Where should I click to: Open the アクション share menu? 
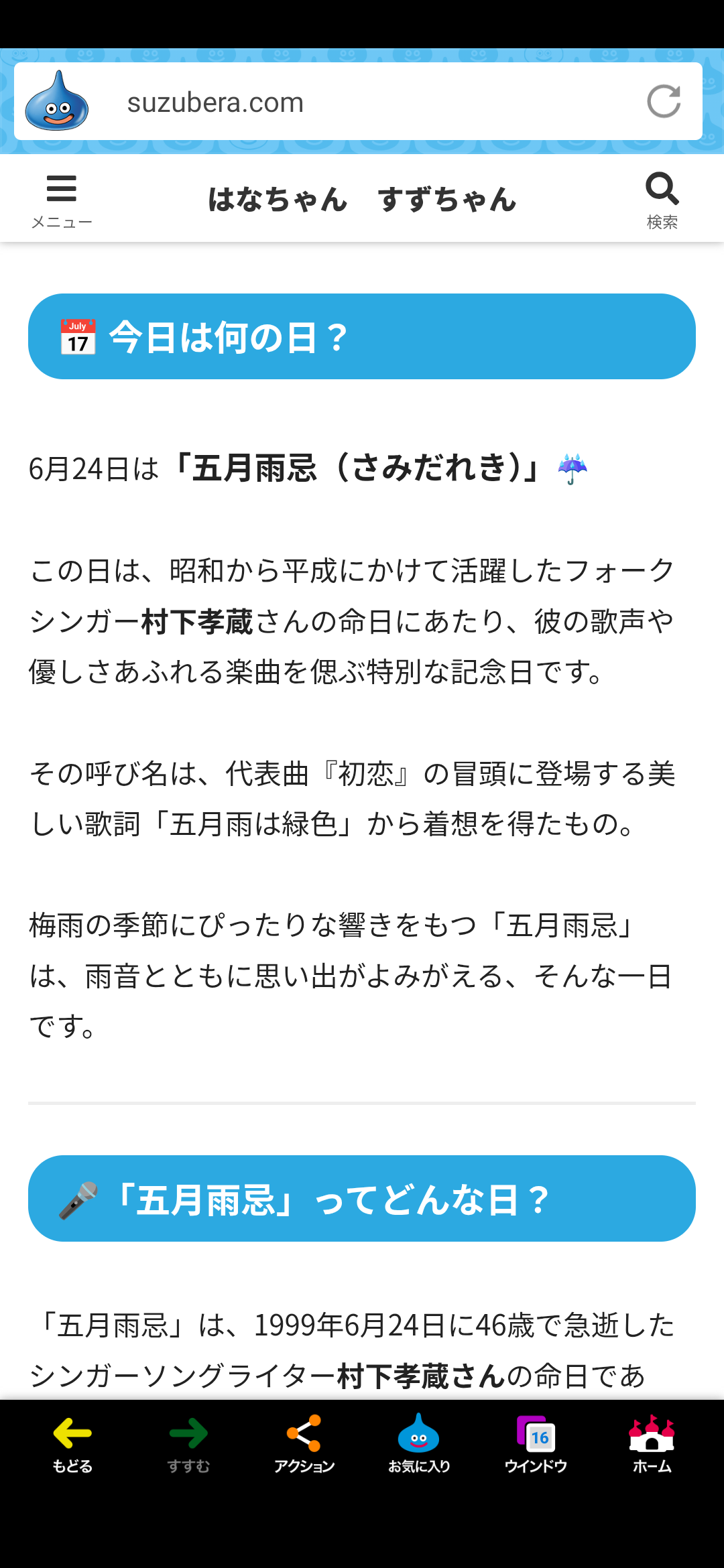point(304,1444)
